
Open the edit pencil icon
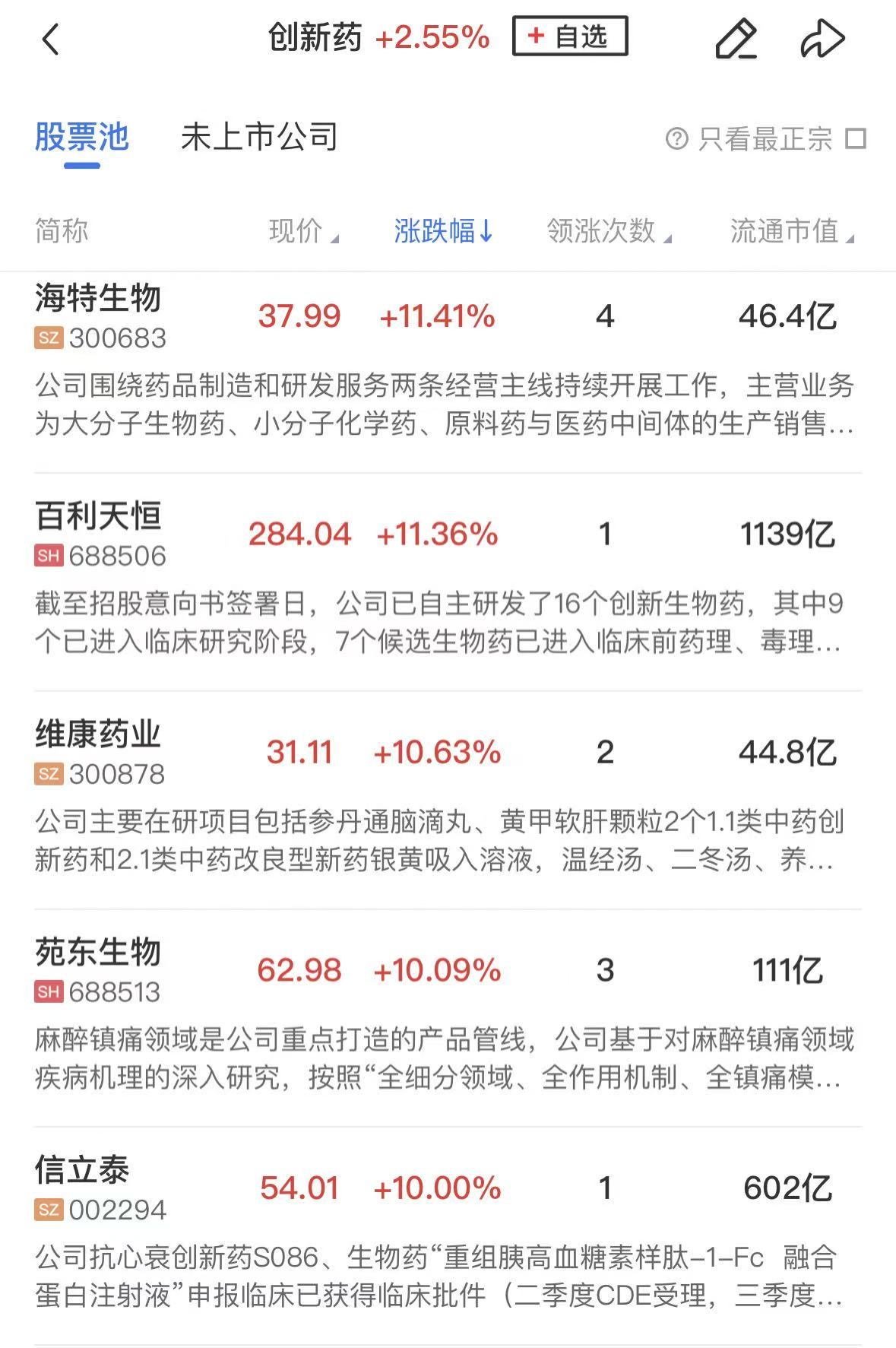(x=736, y=39)
